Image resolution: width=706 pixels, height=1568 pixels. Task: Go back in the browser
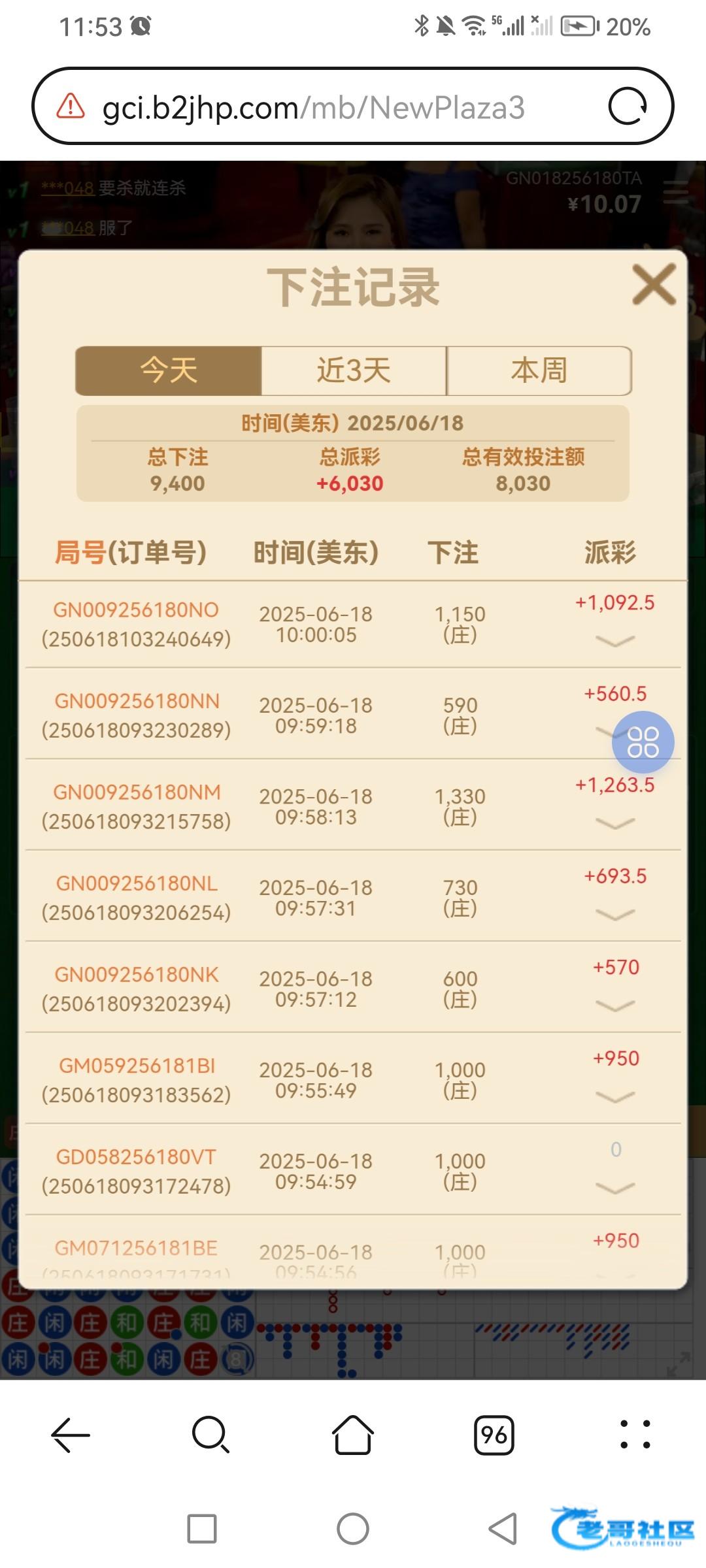[71, 1435]
